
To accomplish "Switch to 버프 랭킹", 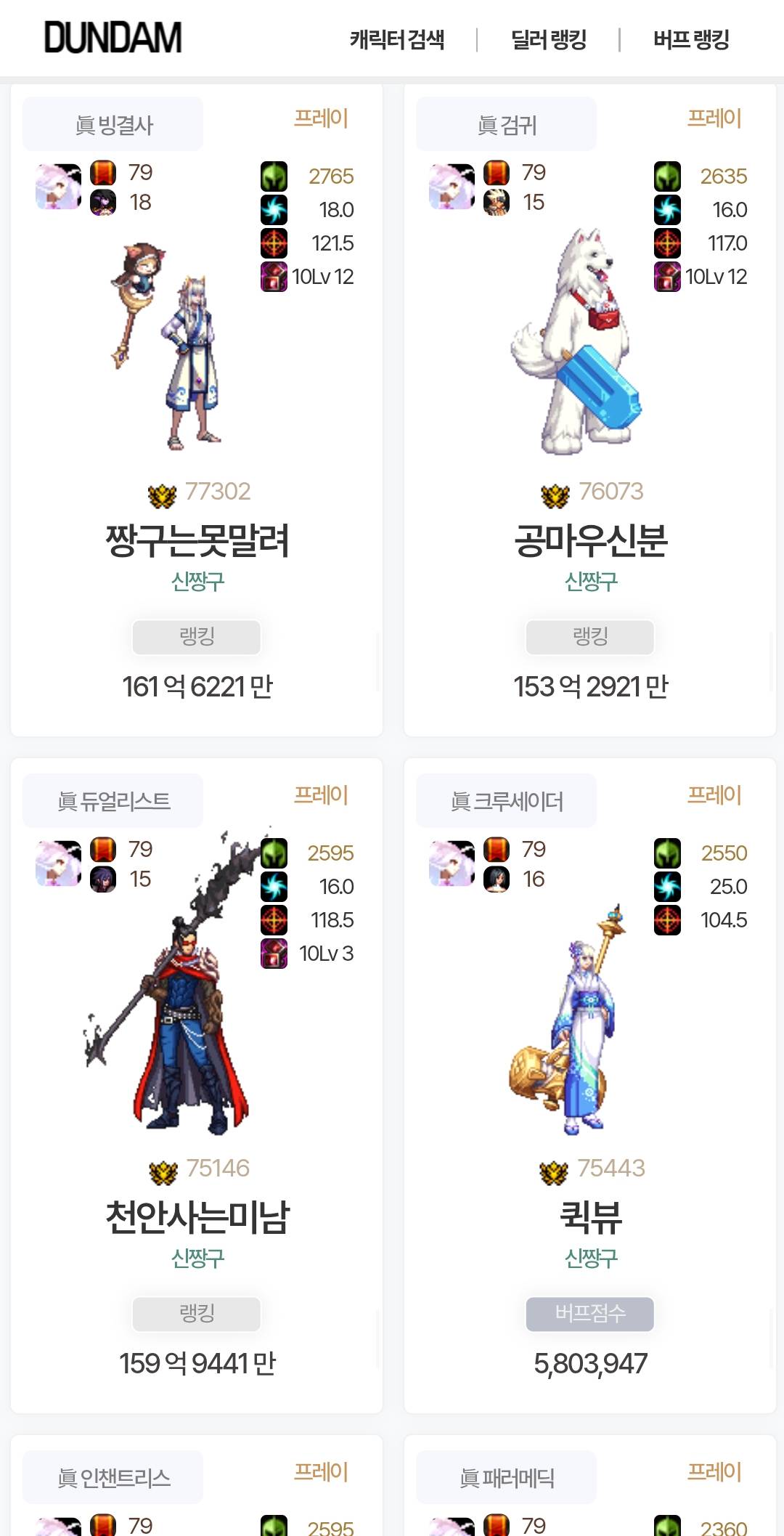I will tap(691, 39).
